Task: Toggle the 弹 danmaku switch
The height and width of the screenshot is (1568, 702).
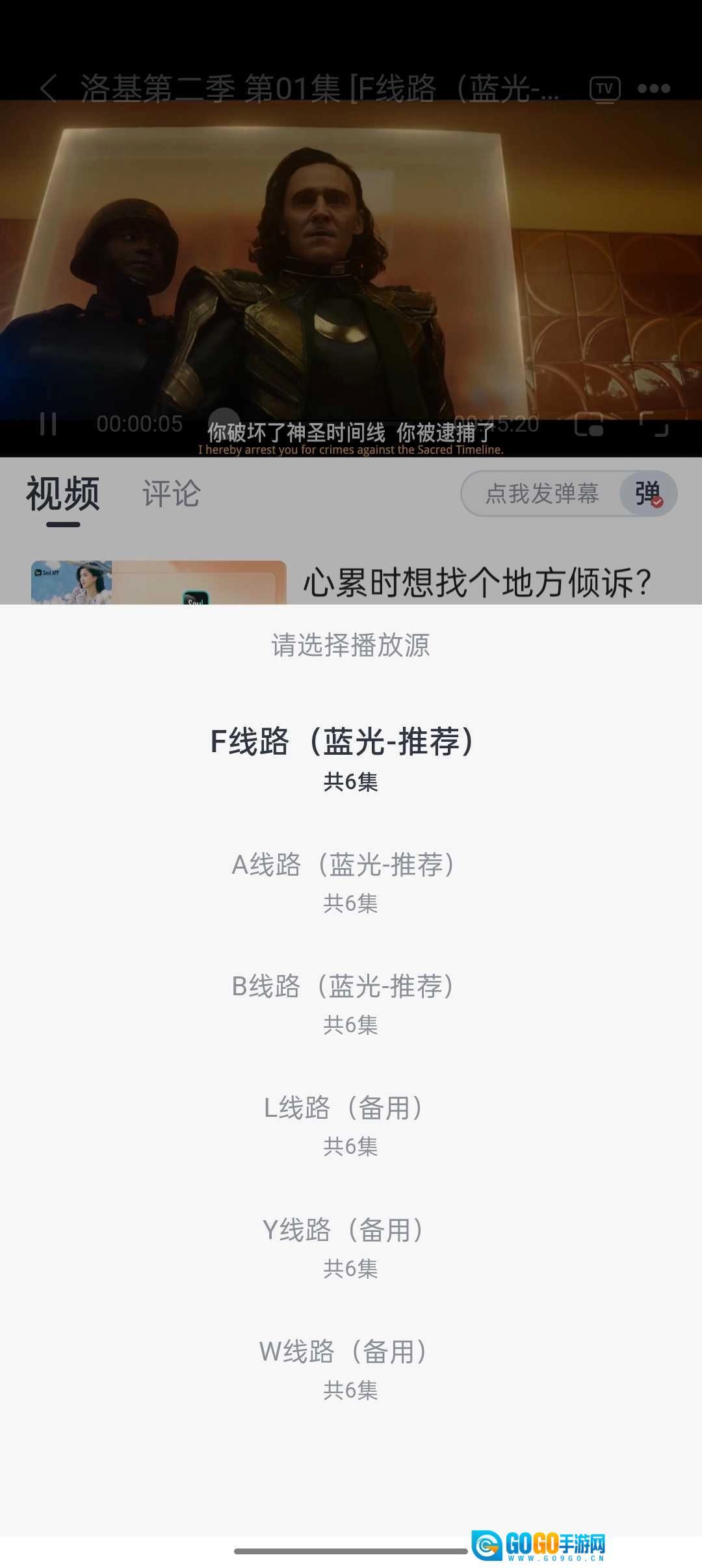Action: 648,494
